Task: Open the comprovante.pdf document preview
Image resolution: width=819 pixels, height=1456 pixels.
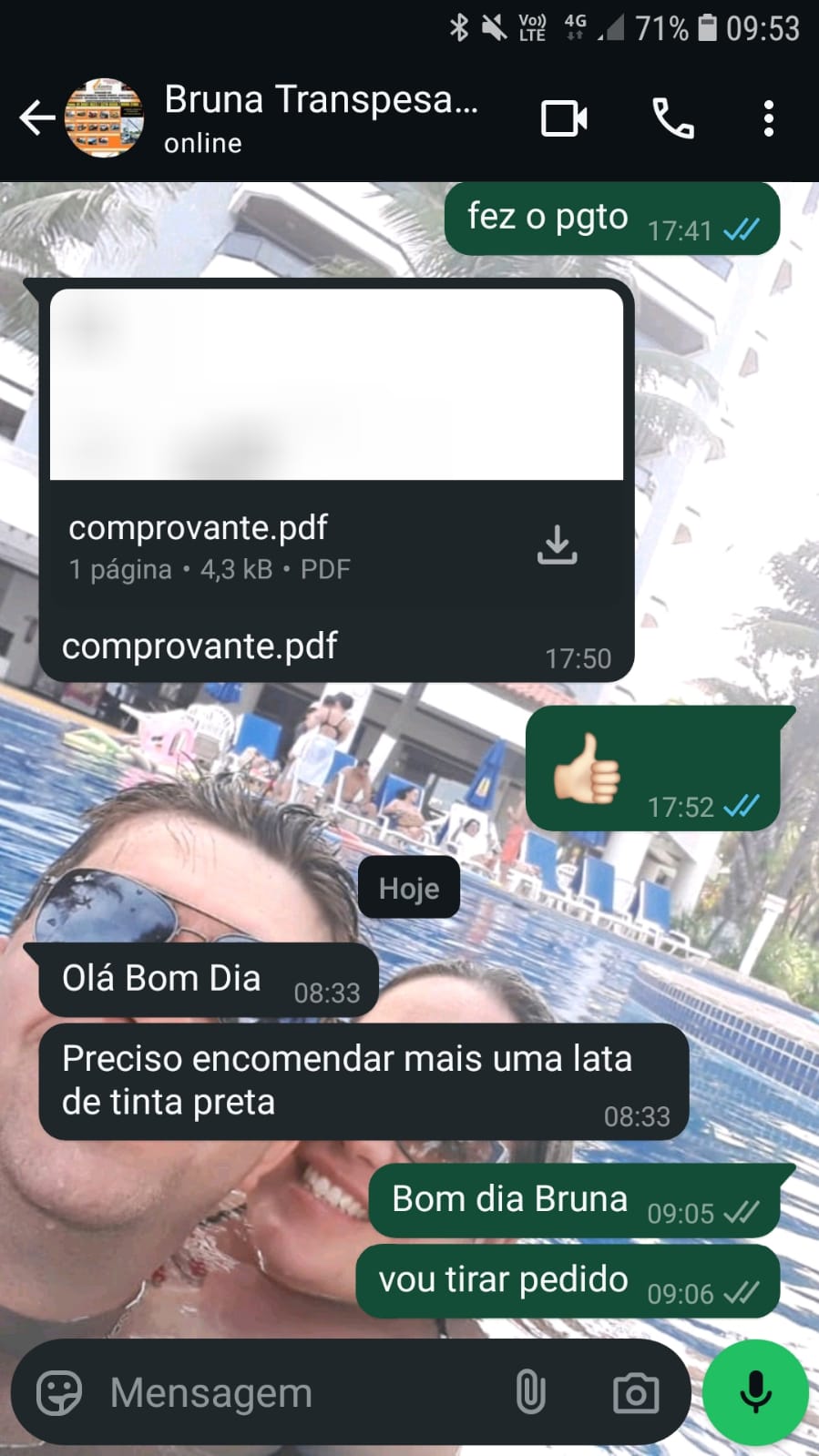Action: coord(336,384)
